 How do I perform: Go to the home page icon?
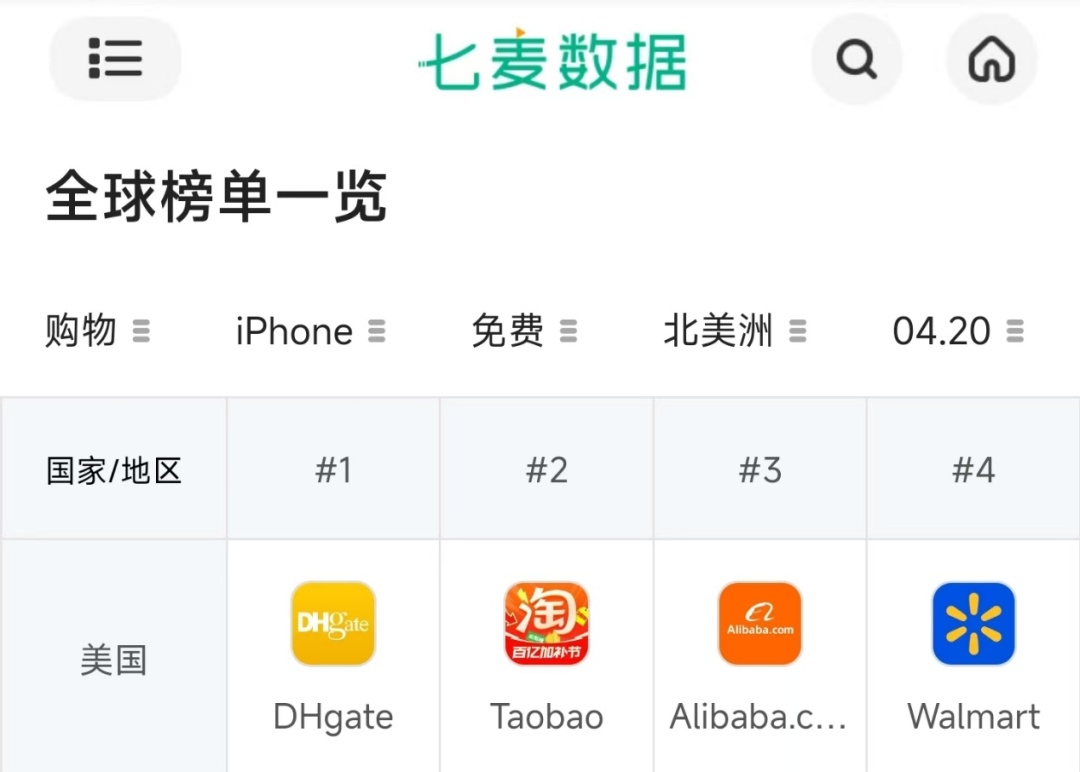pyautogui.click(x=991, y=60)
